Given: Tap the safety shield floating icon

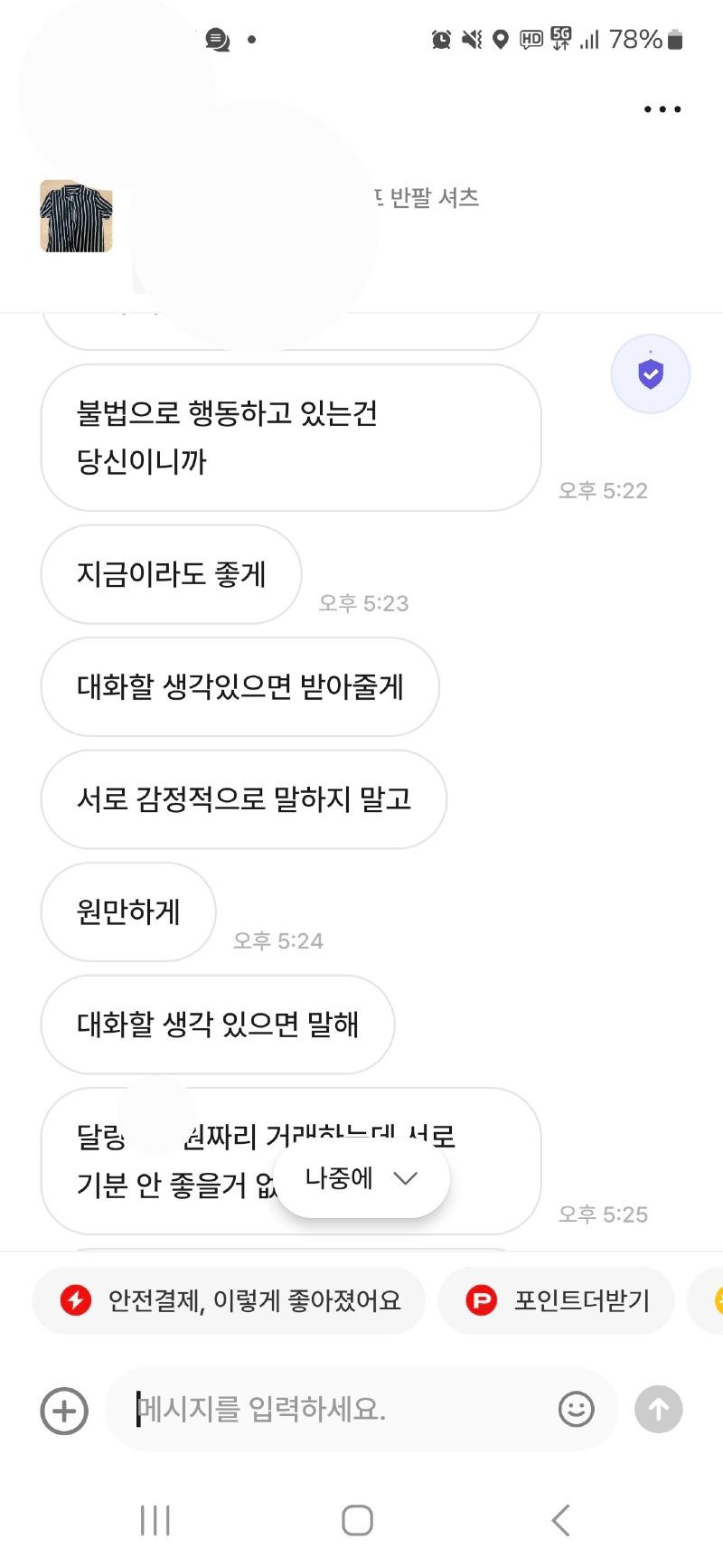Looking at the screenshot, I should tap(651, 373).
